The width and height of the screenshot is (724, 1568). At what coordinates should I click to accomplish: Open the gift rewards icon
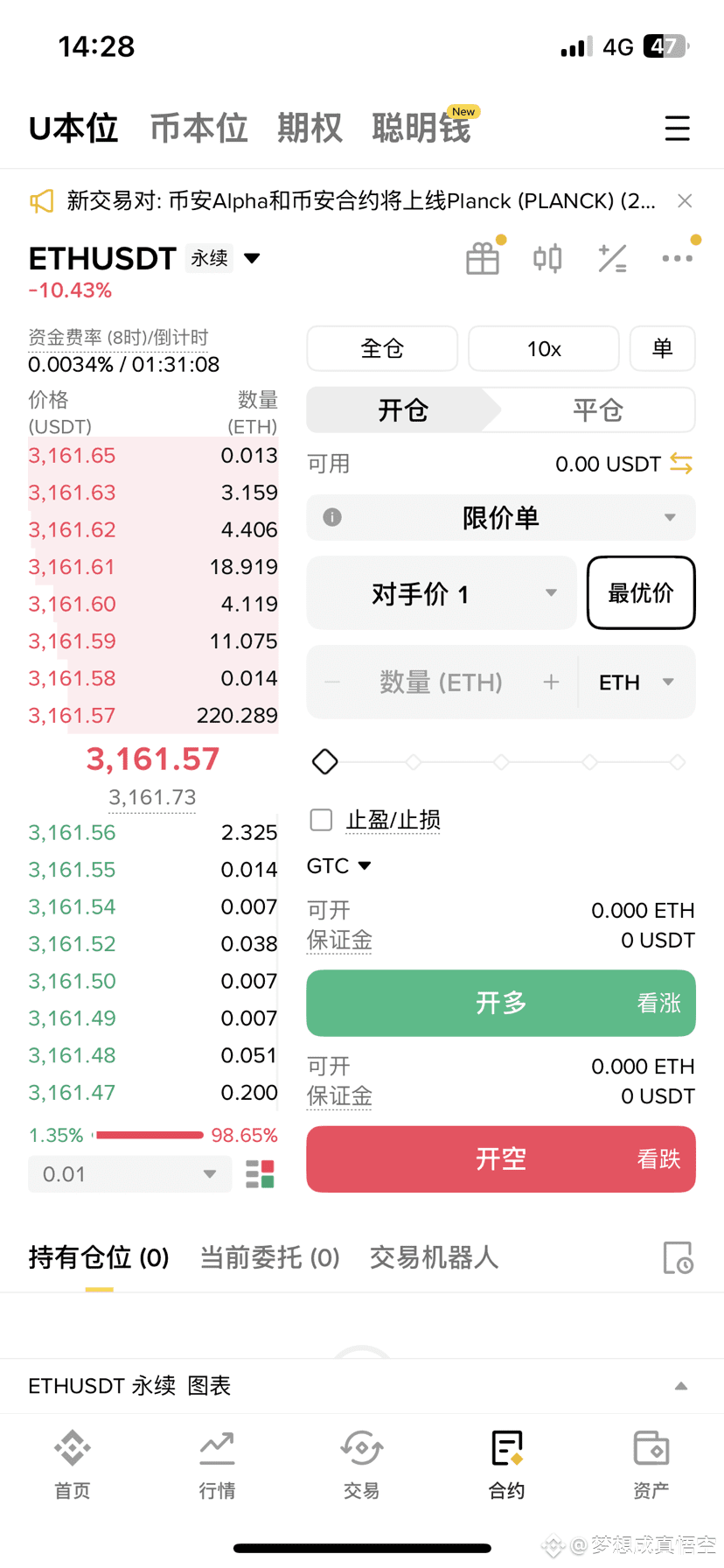pyautogui.click(x=483, y=258)
